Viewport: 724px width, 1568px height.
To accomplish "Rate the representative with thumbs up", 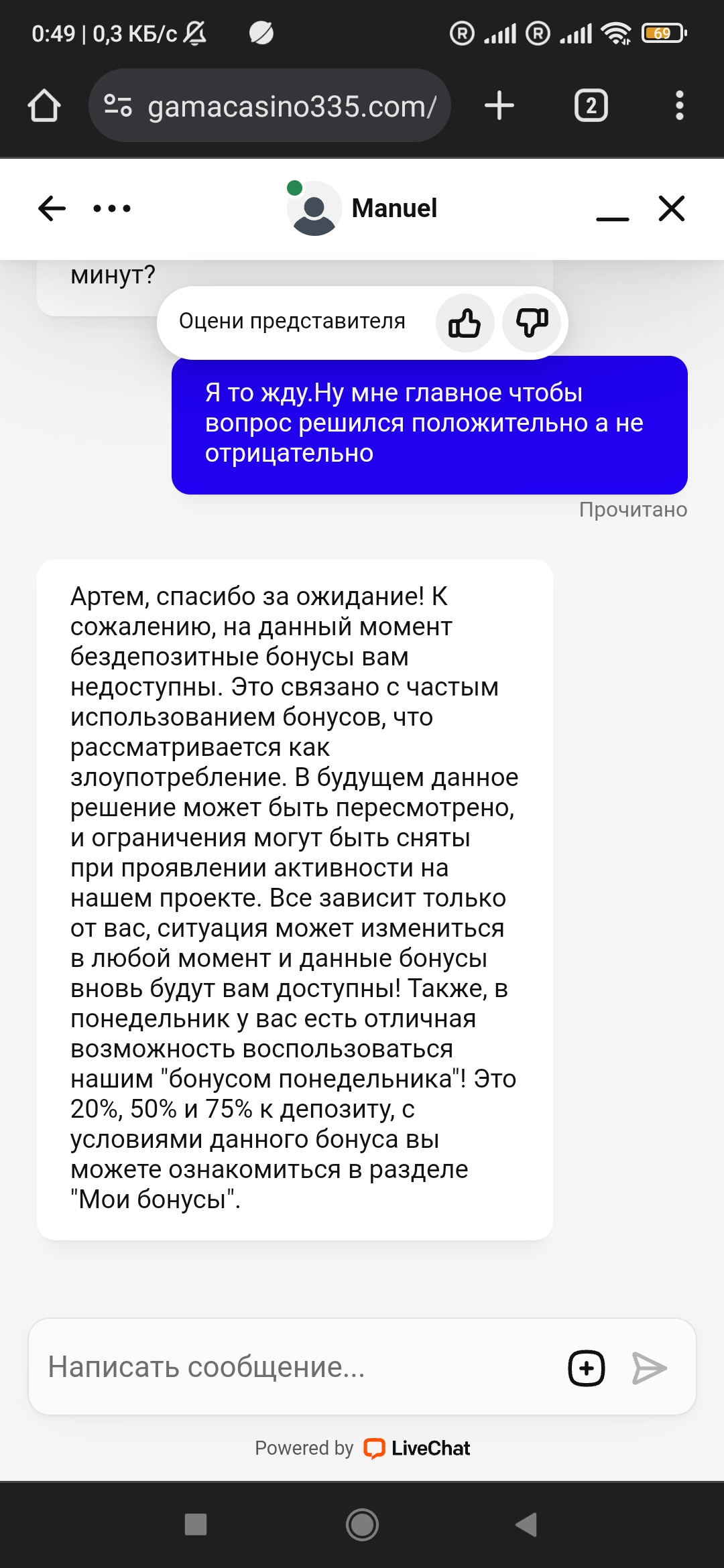I will click(465, 323).
